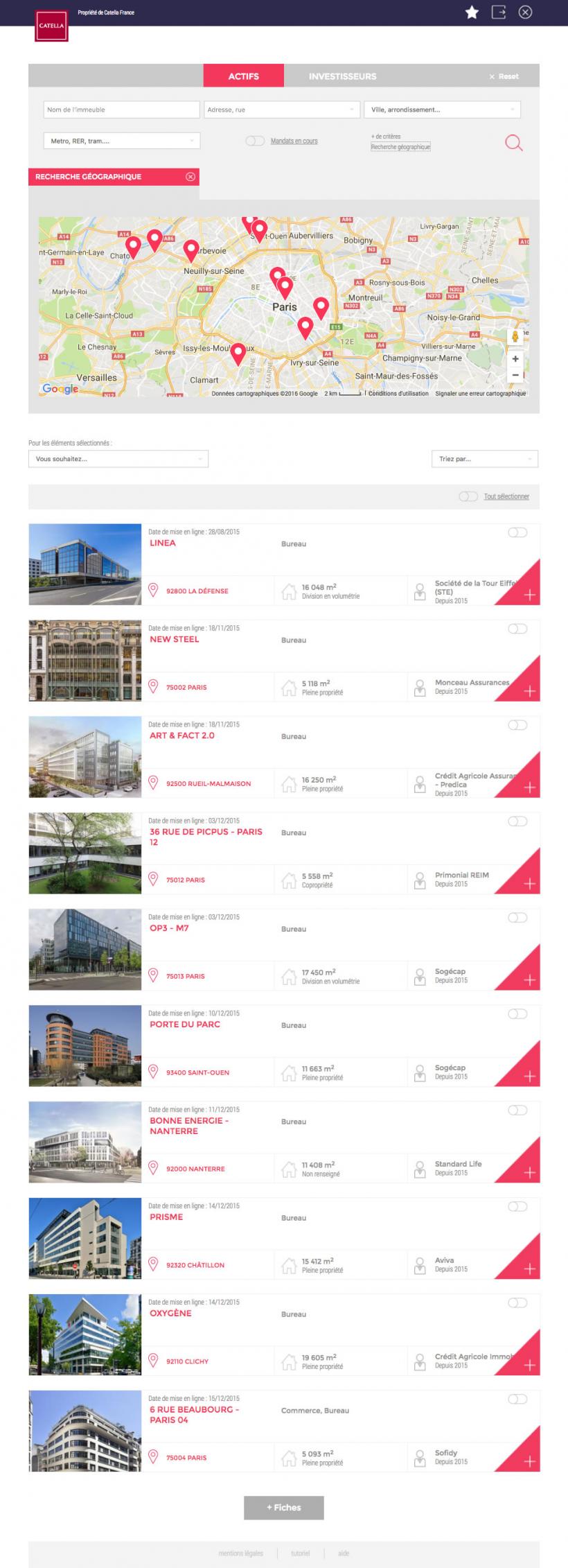Reset the search filters
This screenshot has width=568, height=1568.
pos(504,76)
